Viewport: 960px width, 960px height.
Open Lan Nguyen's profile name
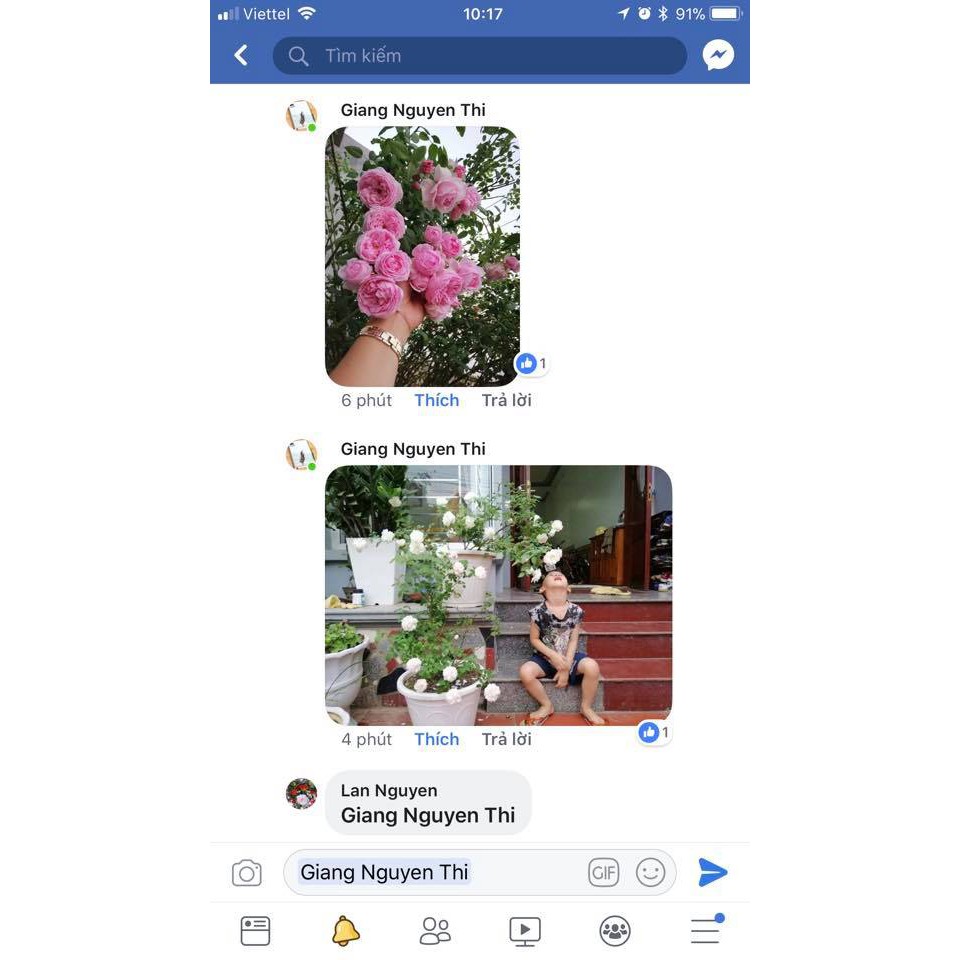[x=389, y=791]
